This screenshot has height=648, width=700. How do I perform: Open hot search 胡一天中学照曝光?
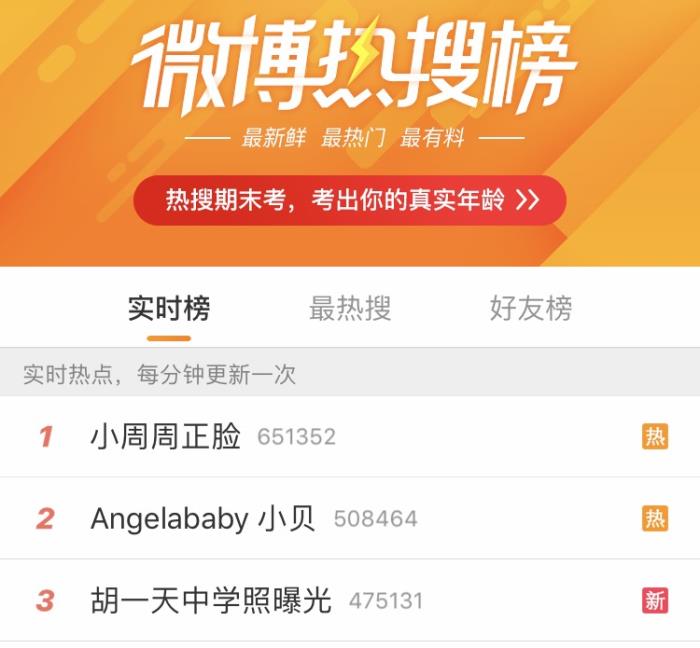click(210, 601)
